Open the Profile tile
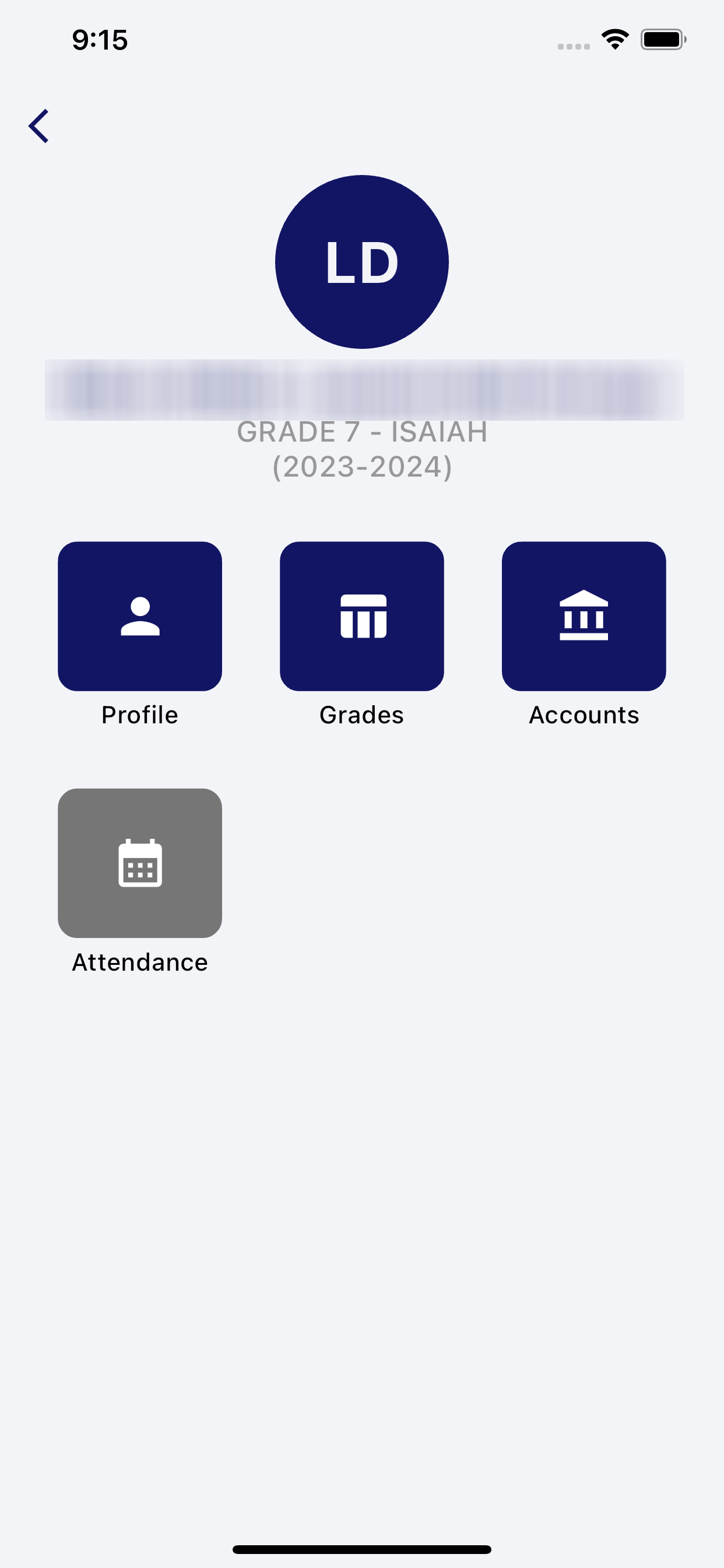This screenshot has height=1568, width=724. 140,616
